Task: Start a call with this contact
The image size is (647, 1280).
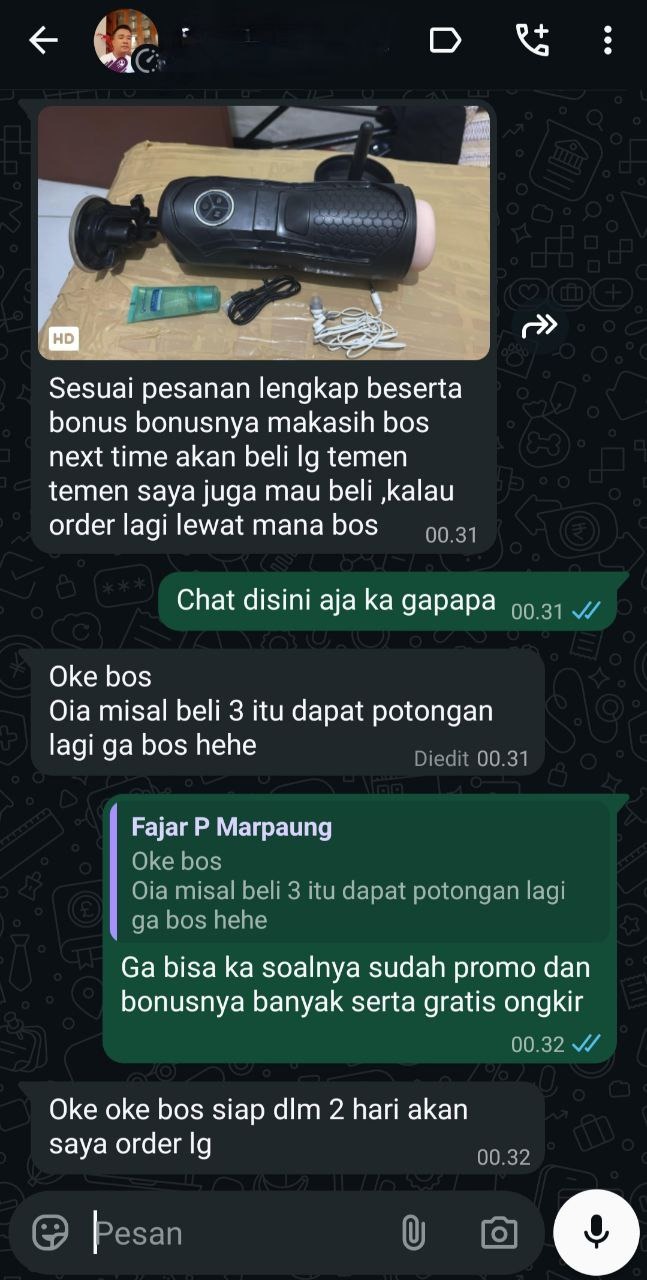Action: [532, 41]
